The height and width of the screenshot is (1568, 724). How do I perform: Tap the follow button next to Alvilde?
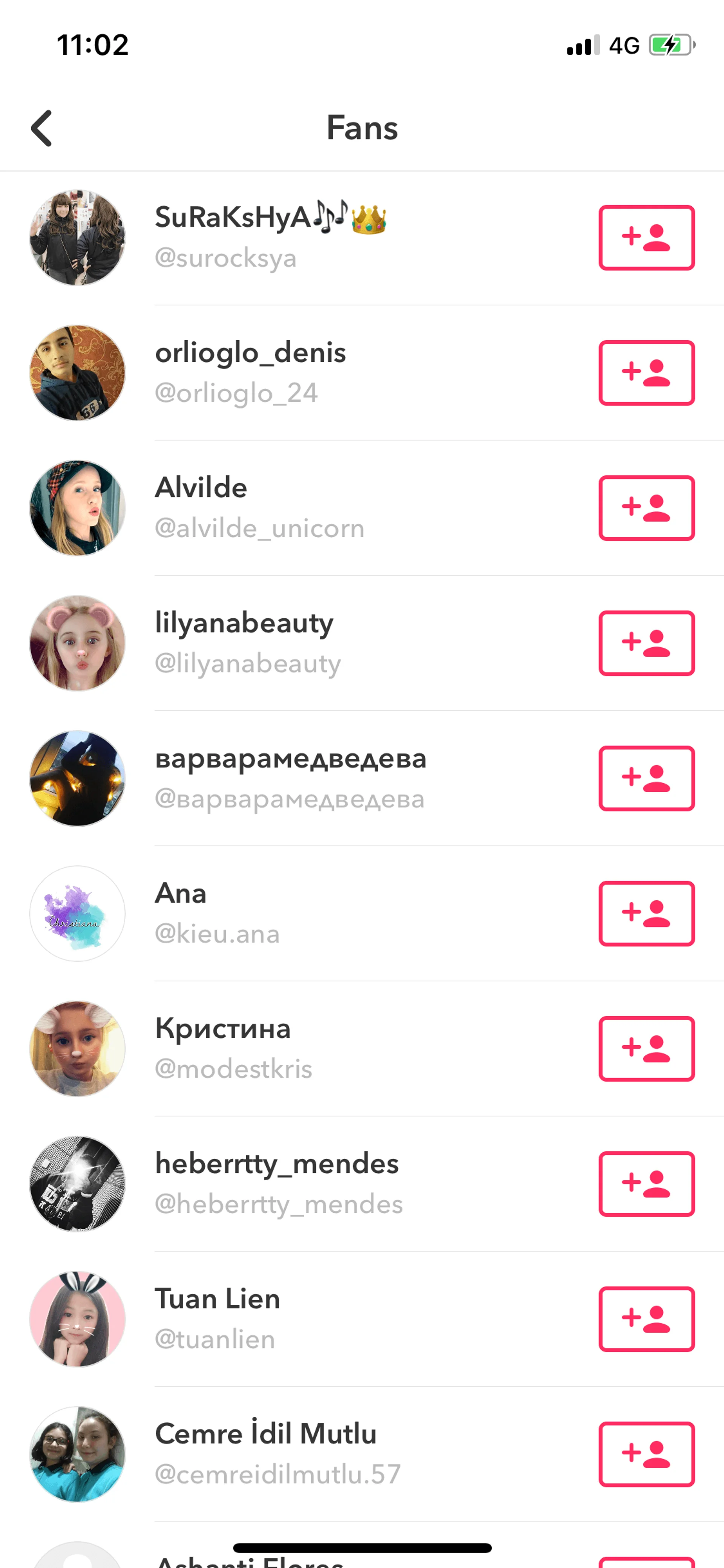[646, 508]
